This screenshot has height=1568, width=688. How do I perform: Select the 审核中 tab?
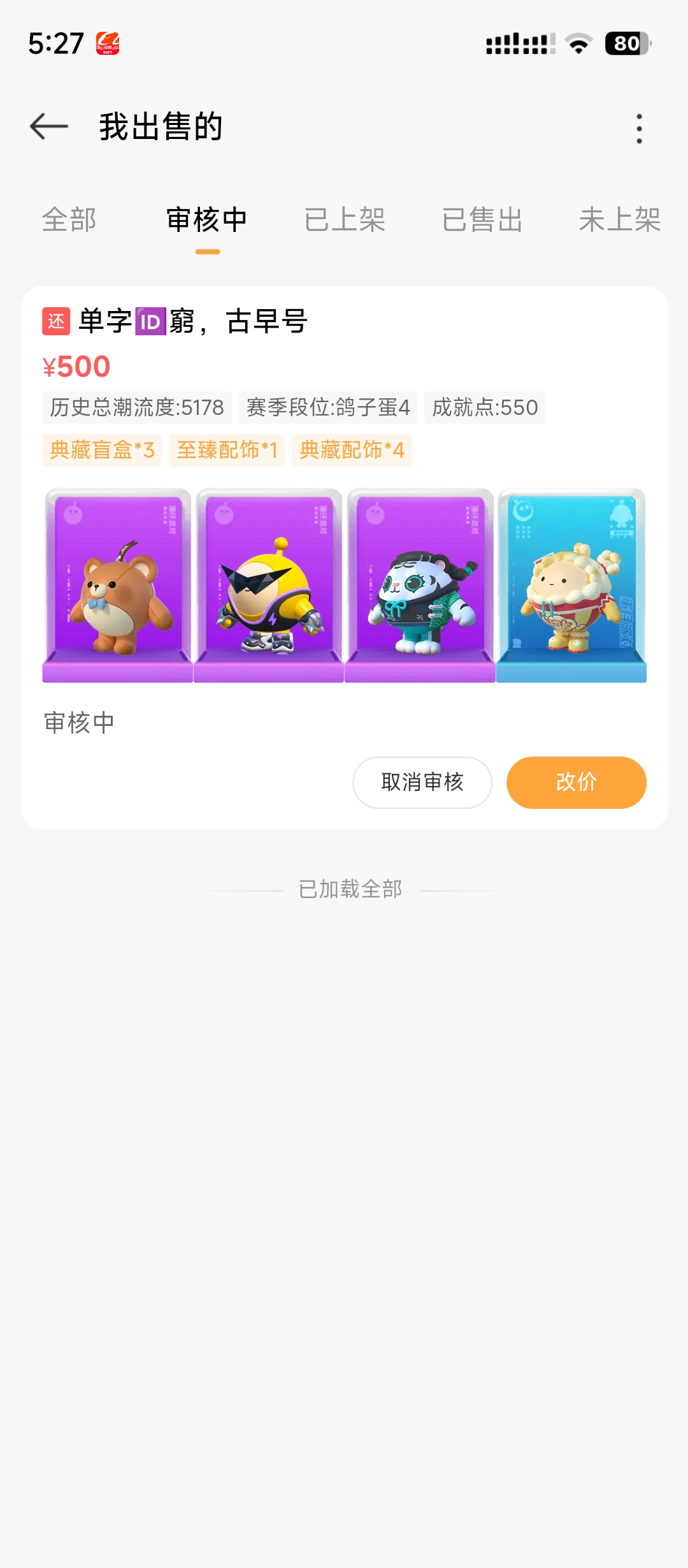(x=207, y=220)
